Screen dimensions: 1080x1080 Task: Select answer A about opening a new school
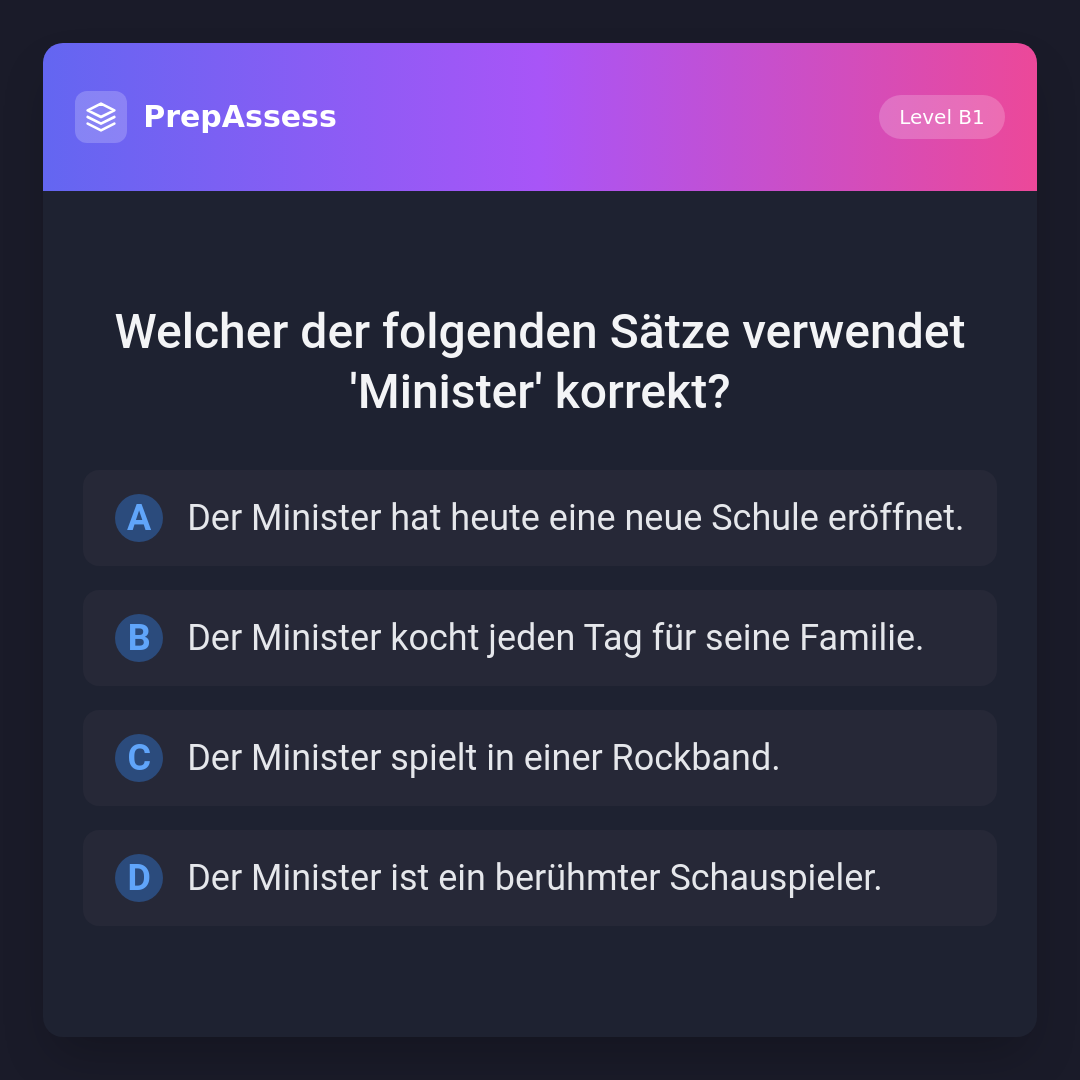tap(540, 518)
